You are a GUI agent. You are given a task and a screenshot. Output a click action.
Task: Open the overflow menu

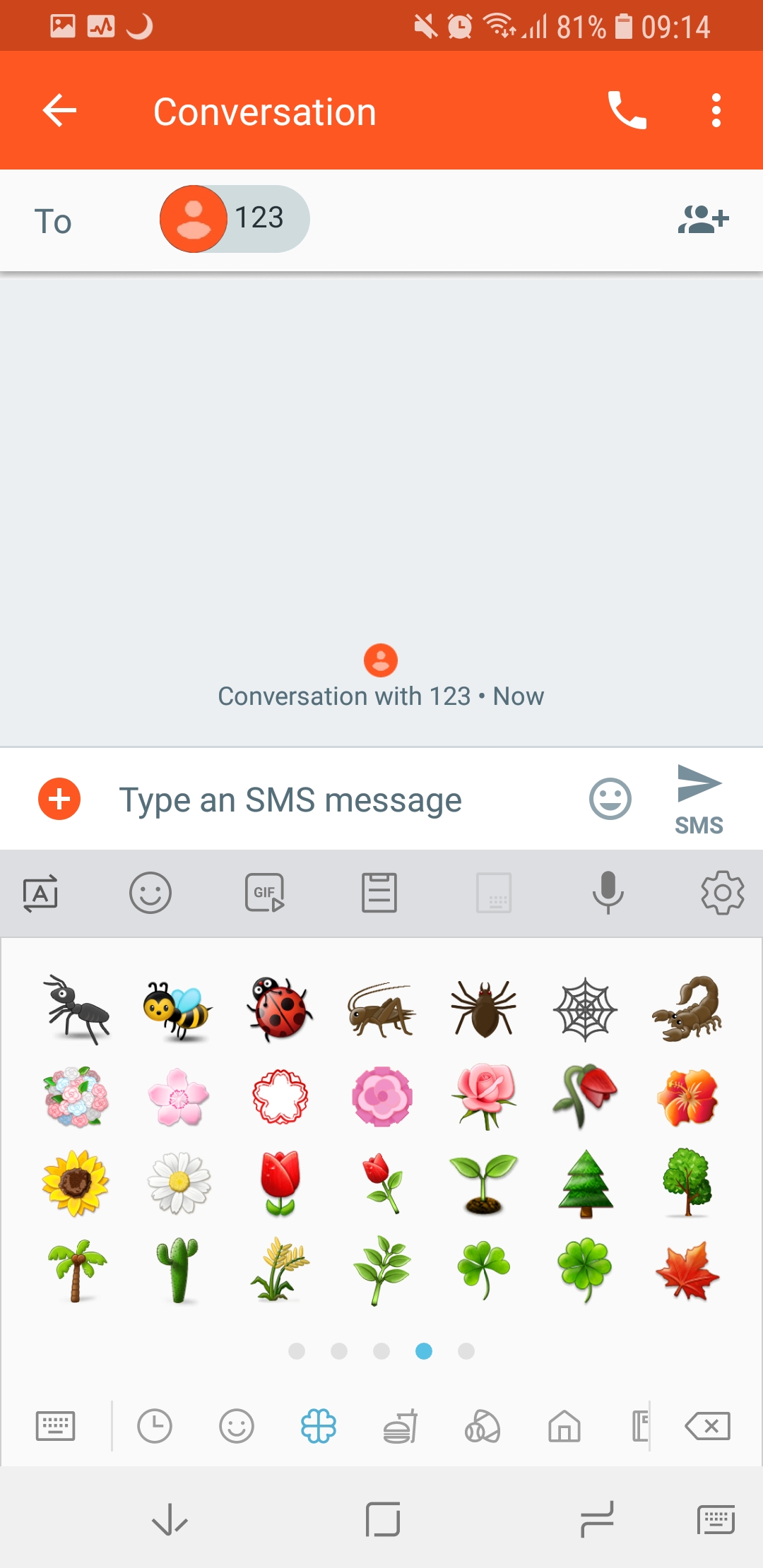click(716, 111)
